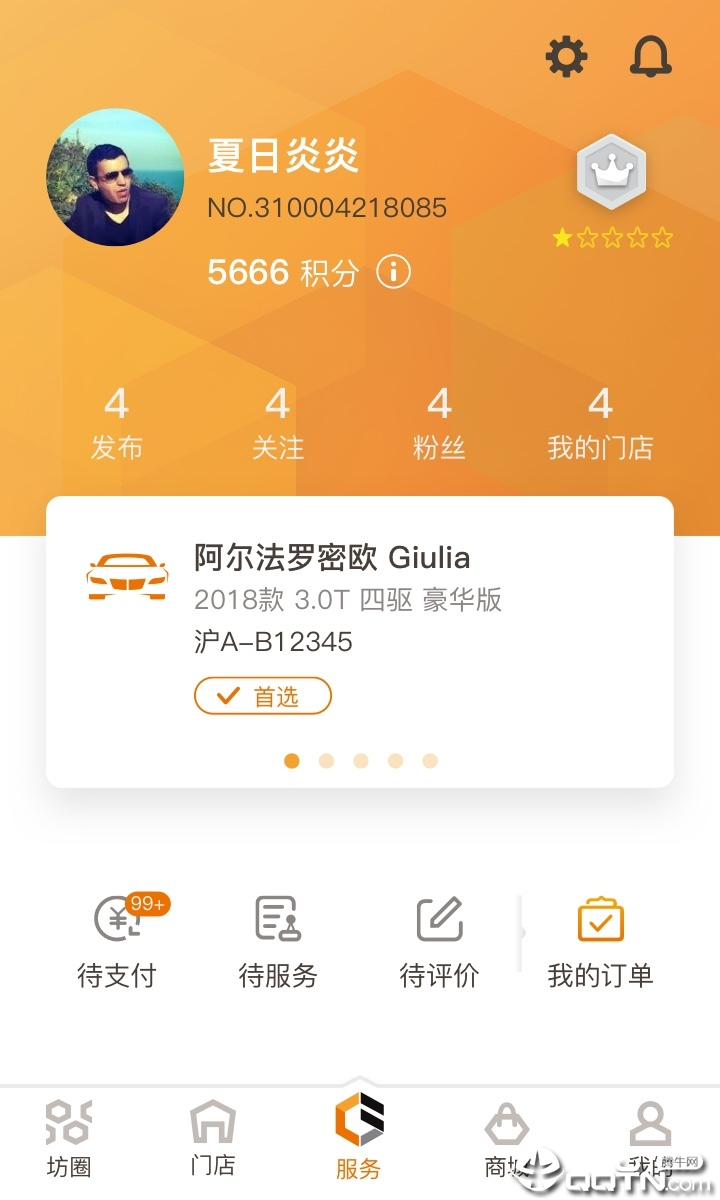Image resolution: width=720 pixels, height=1200 pixels.
Task: Open 待评价 pending review orders
Action: [439, 941]
